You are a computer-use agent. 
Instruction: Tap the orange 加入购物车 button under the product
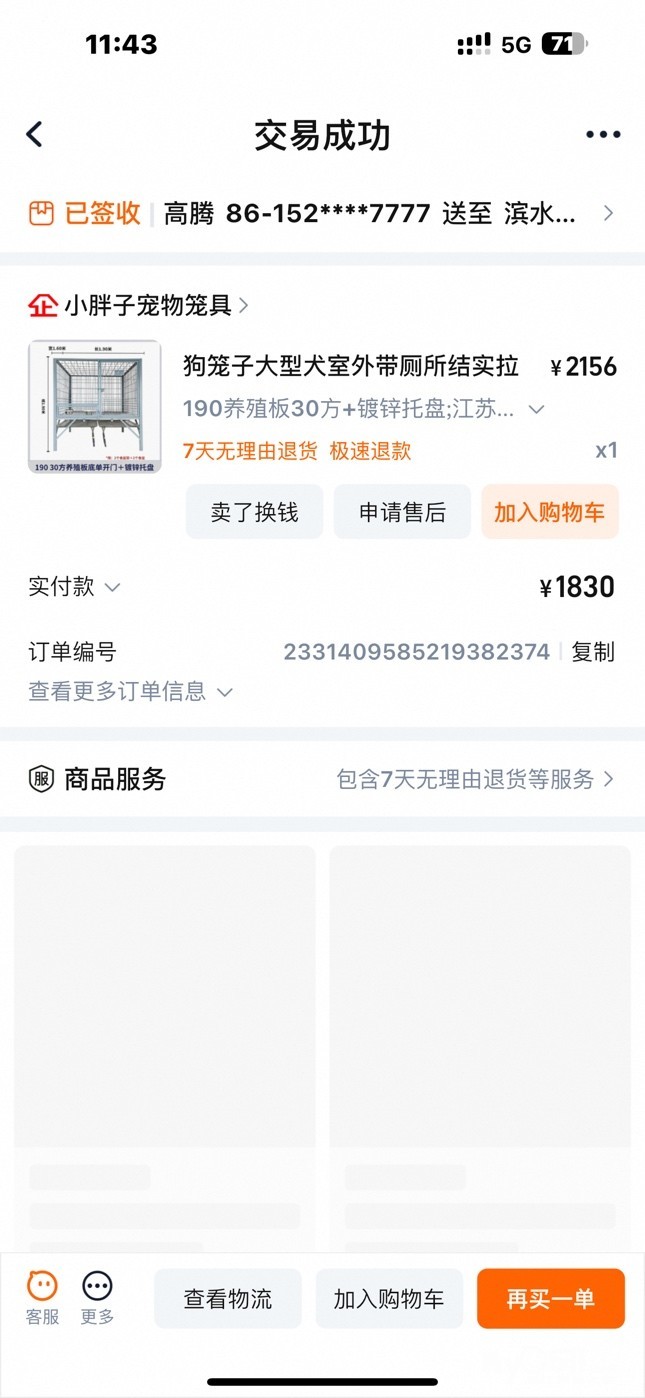click(549, 512)
